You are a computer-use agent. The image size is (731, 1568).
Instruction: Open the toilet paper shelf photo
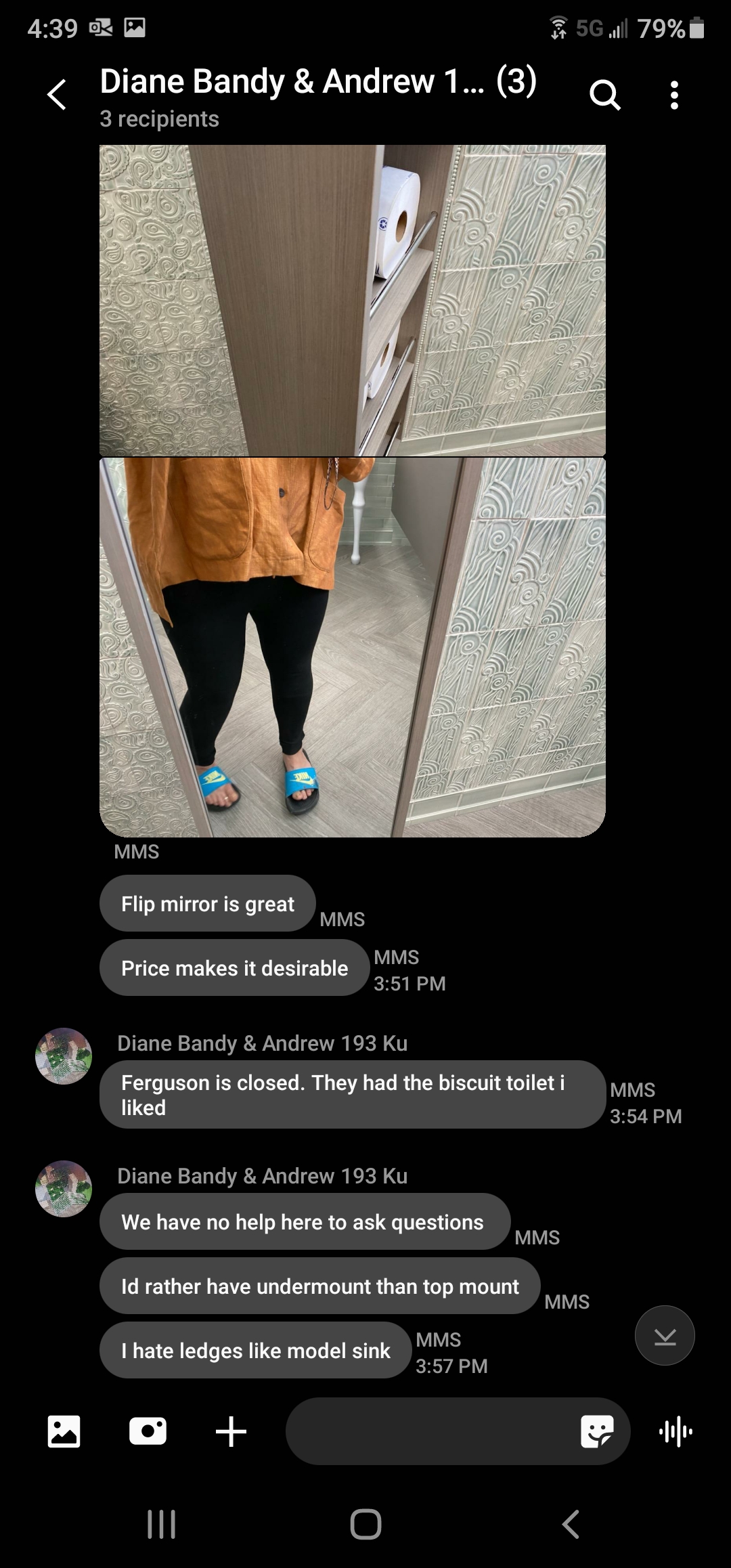pyautogui.click(x=352, y=300)
